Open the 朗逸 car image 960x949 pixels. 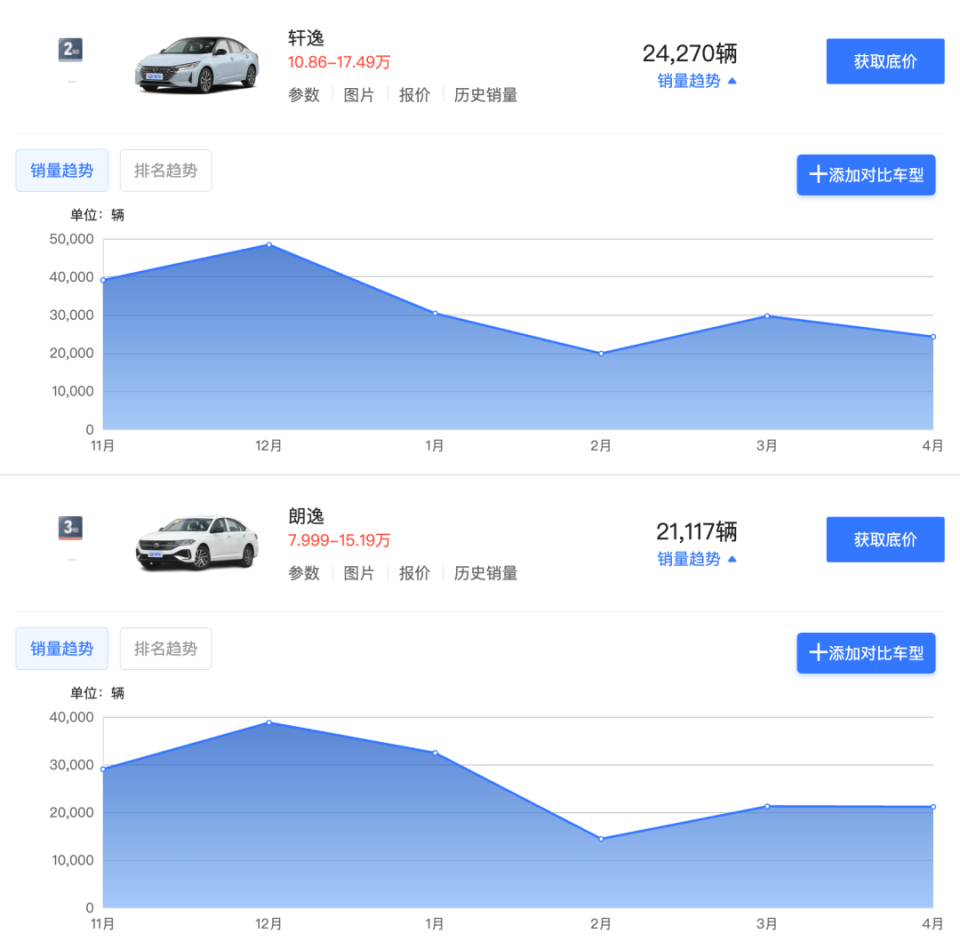click(x=196, y=543)
